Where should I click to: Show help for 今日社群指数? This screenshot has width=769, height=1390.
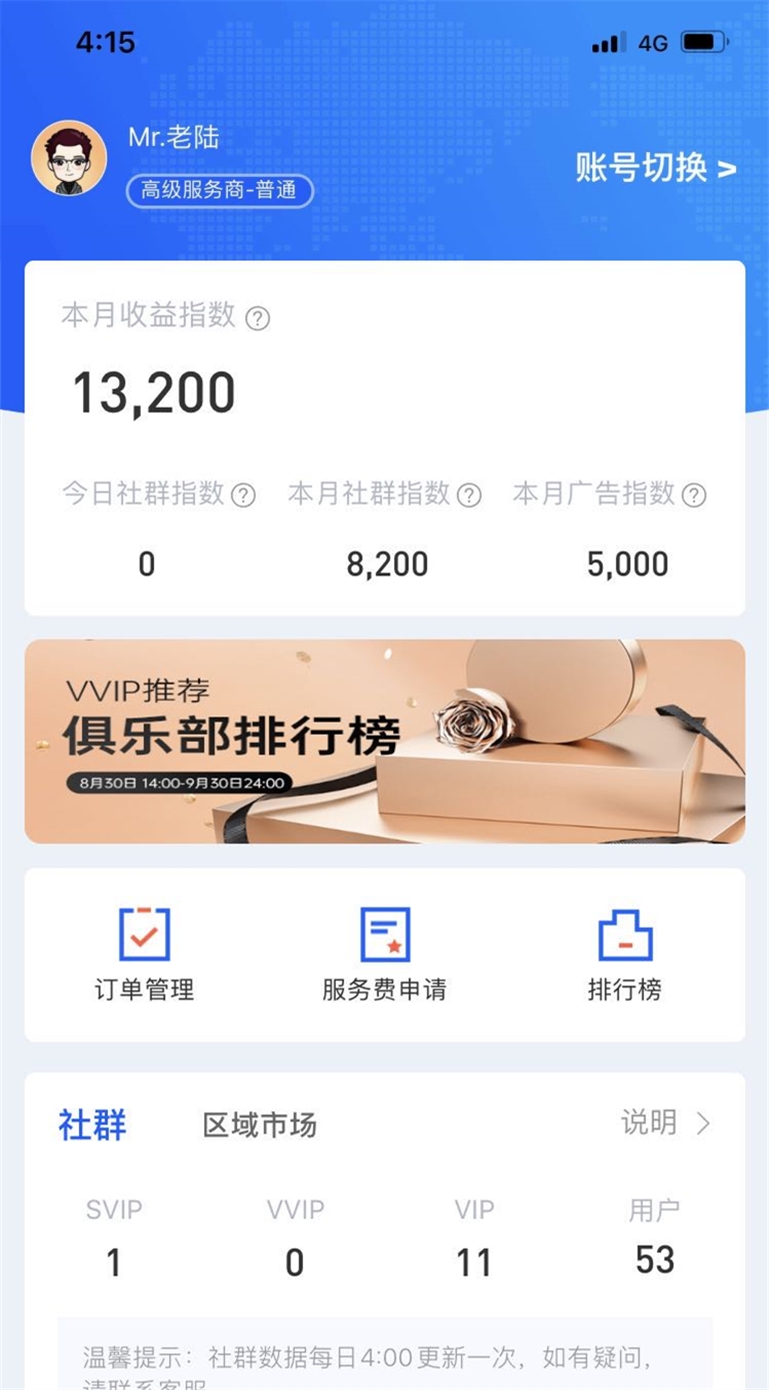click(243, 495)
